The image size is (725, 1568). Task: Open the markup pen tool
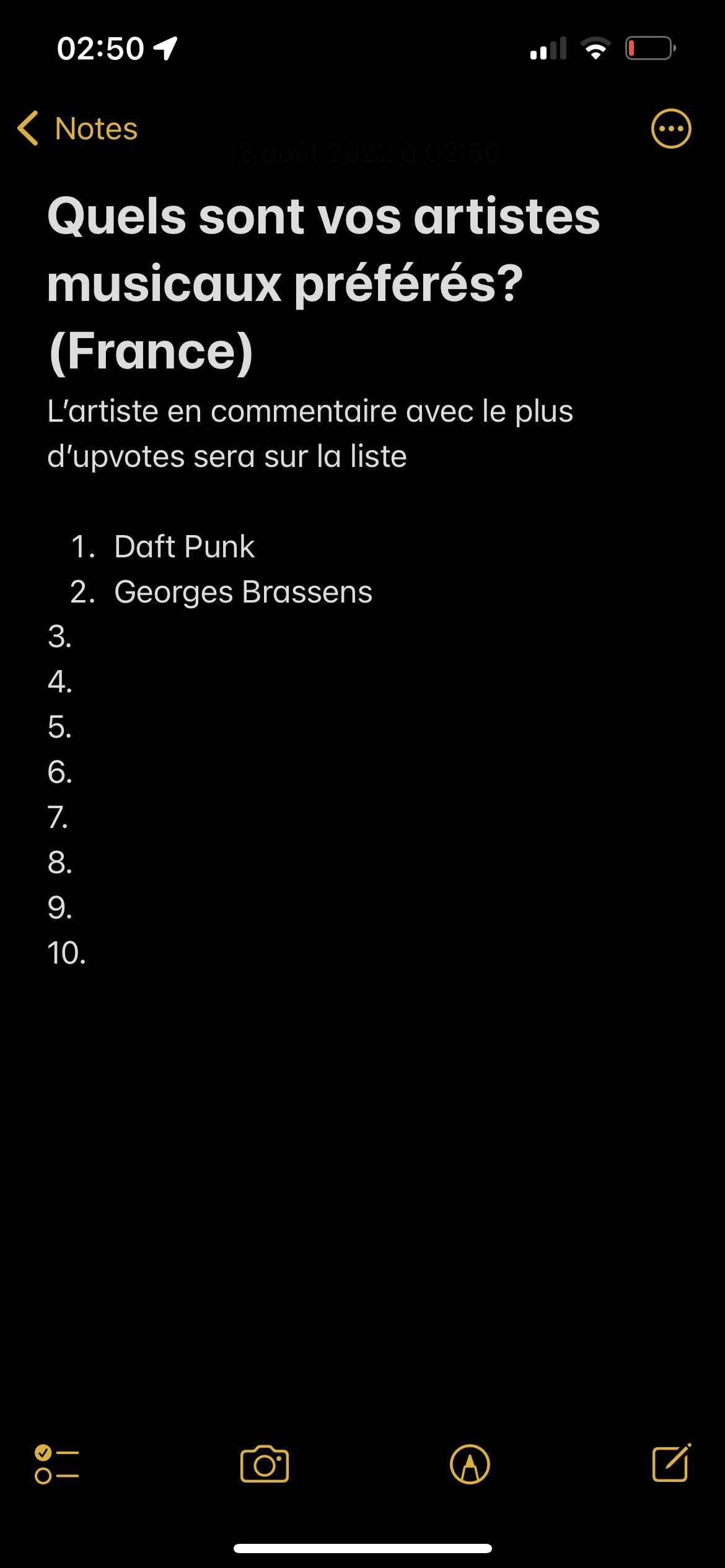click(x=470, y=1465)
